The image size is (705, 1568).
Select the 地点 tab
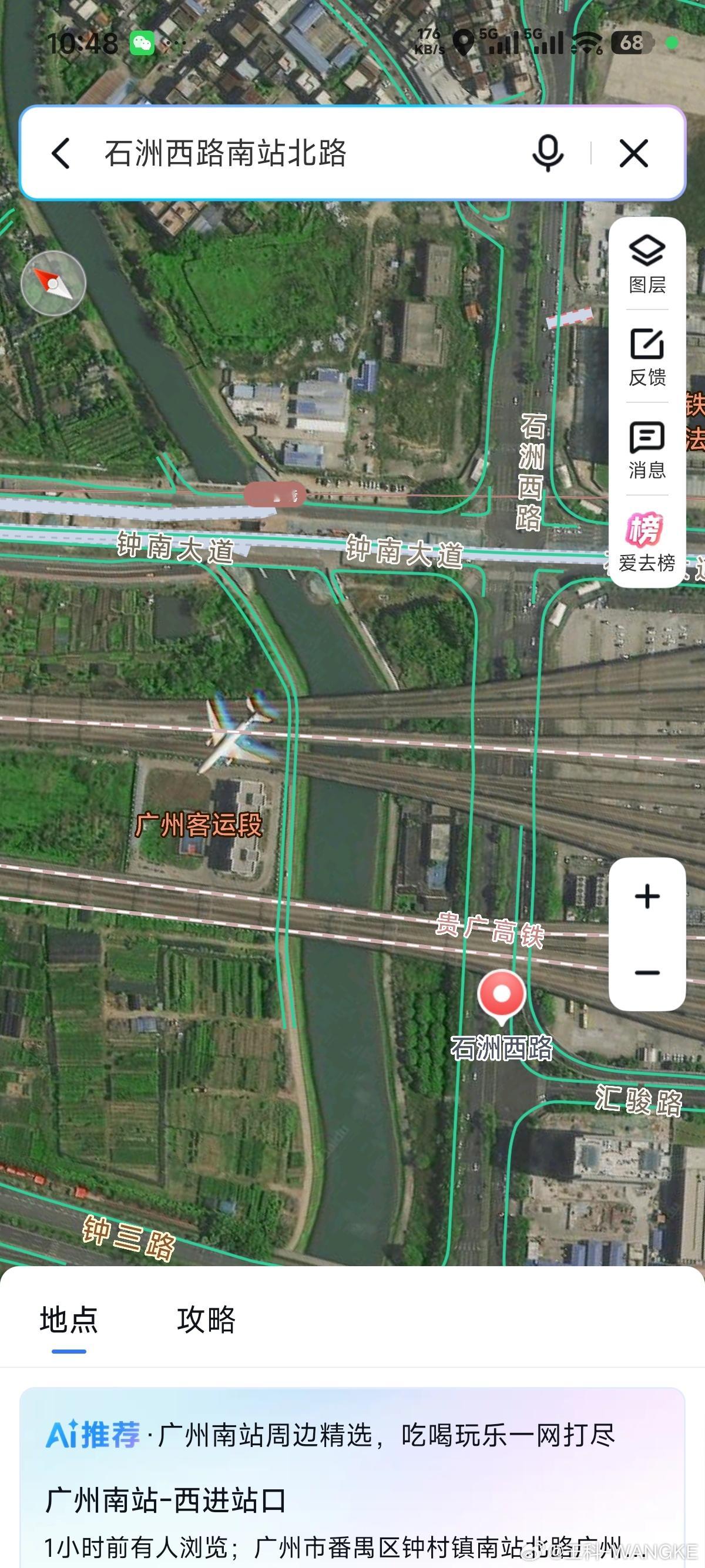pyautogui.click(x=69, y=1320)
